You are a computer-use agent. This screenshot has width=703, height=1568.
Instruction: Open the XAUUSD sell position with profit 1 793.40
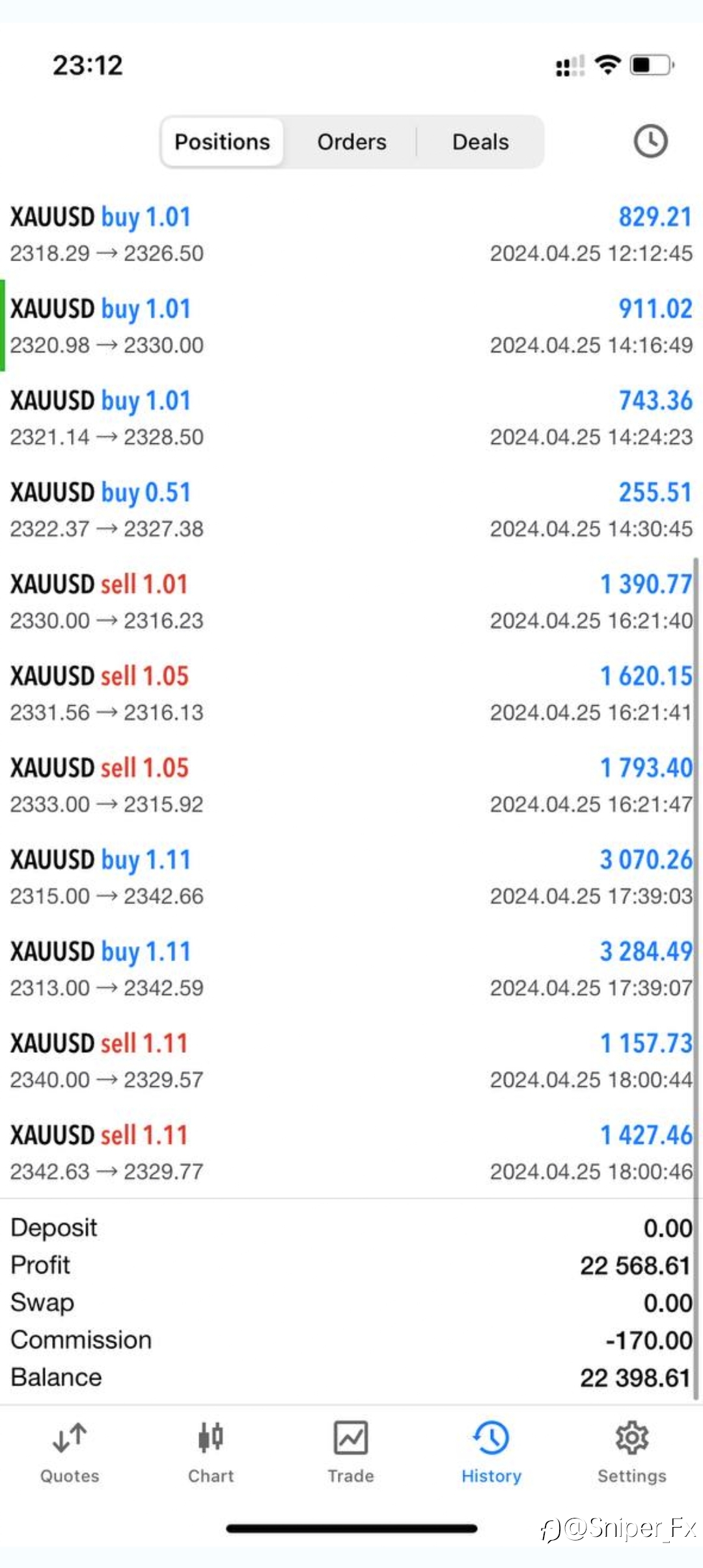[351, 785]
